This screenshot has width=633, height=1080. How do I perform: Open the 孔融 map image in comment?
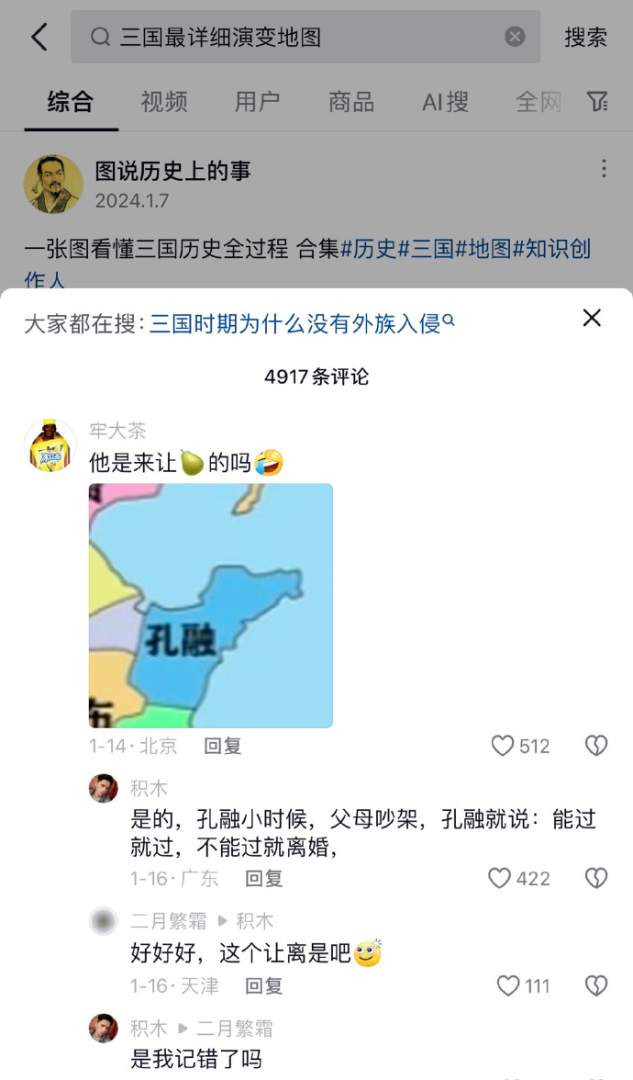pos(211,605)
